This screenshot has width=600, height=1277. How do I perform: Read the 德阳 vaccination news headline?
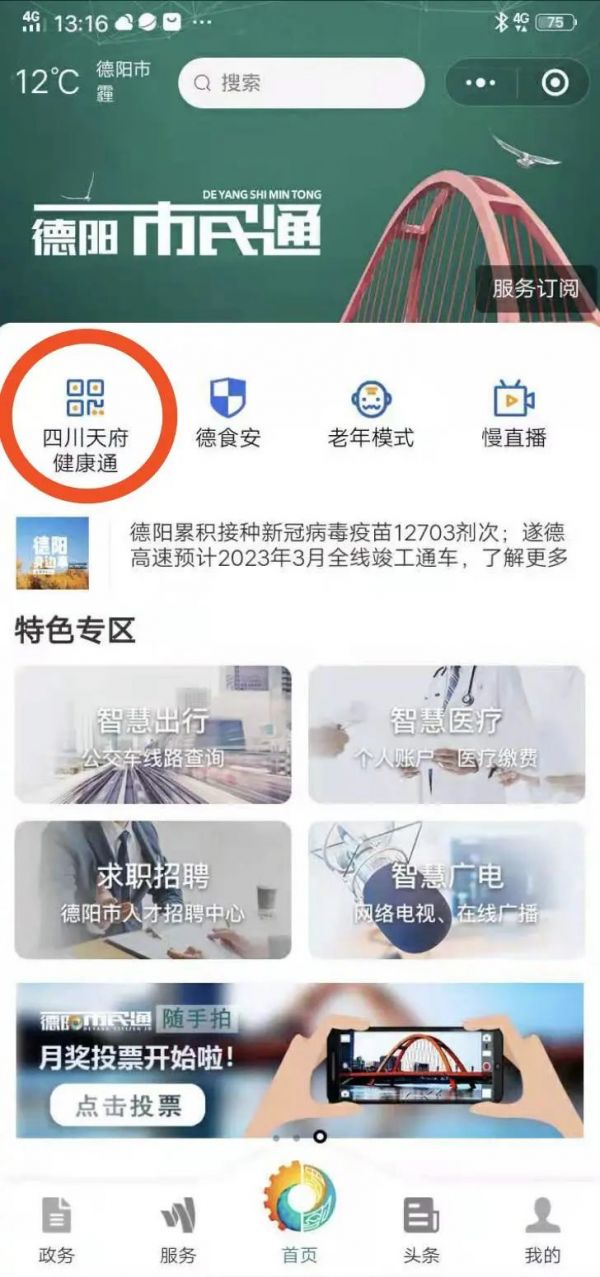tap(348, 545)
